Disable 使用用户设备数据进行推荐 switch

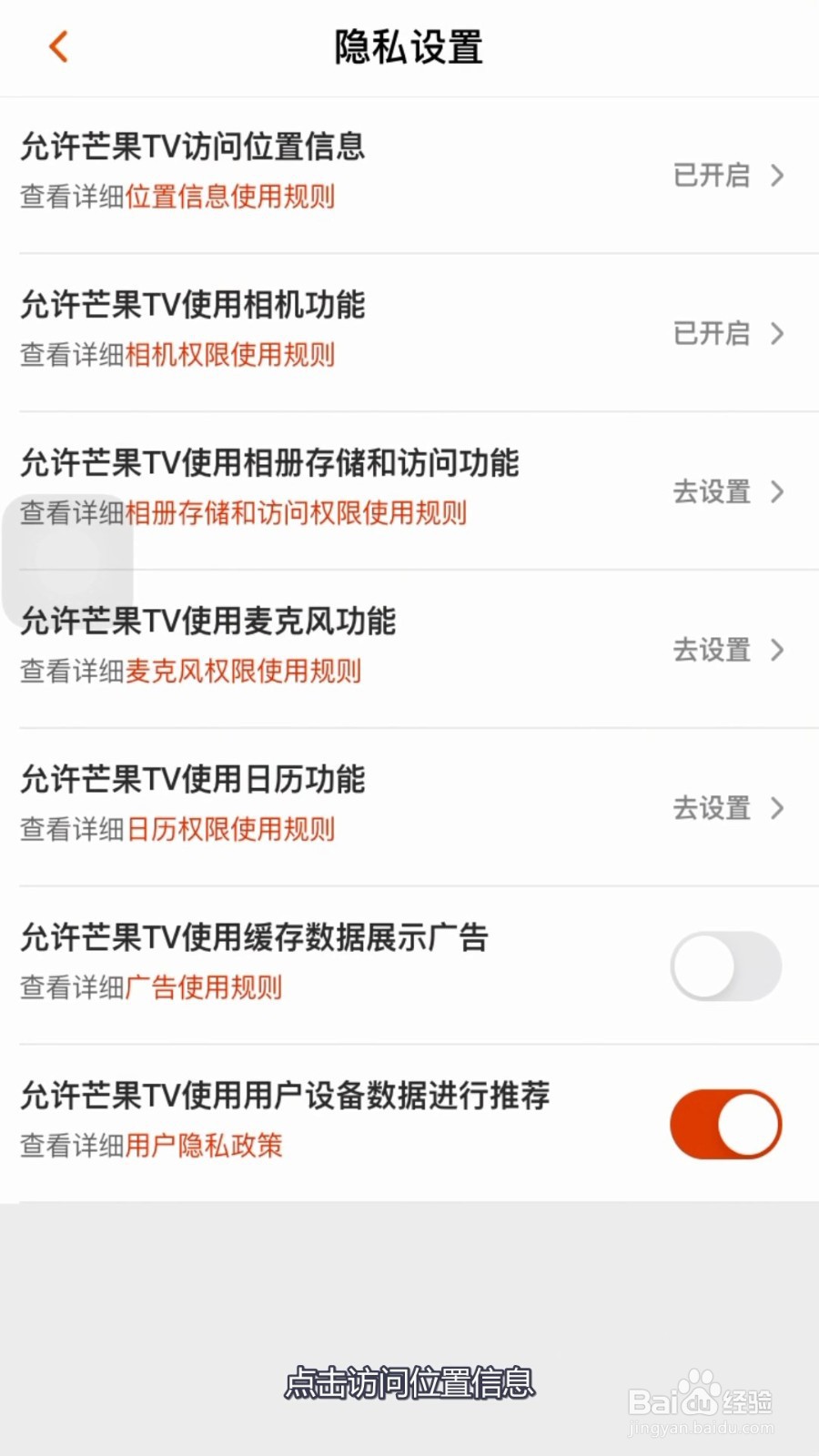pos(726,1125)
